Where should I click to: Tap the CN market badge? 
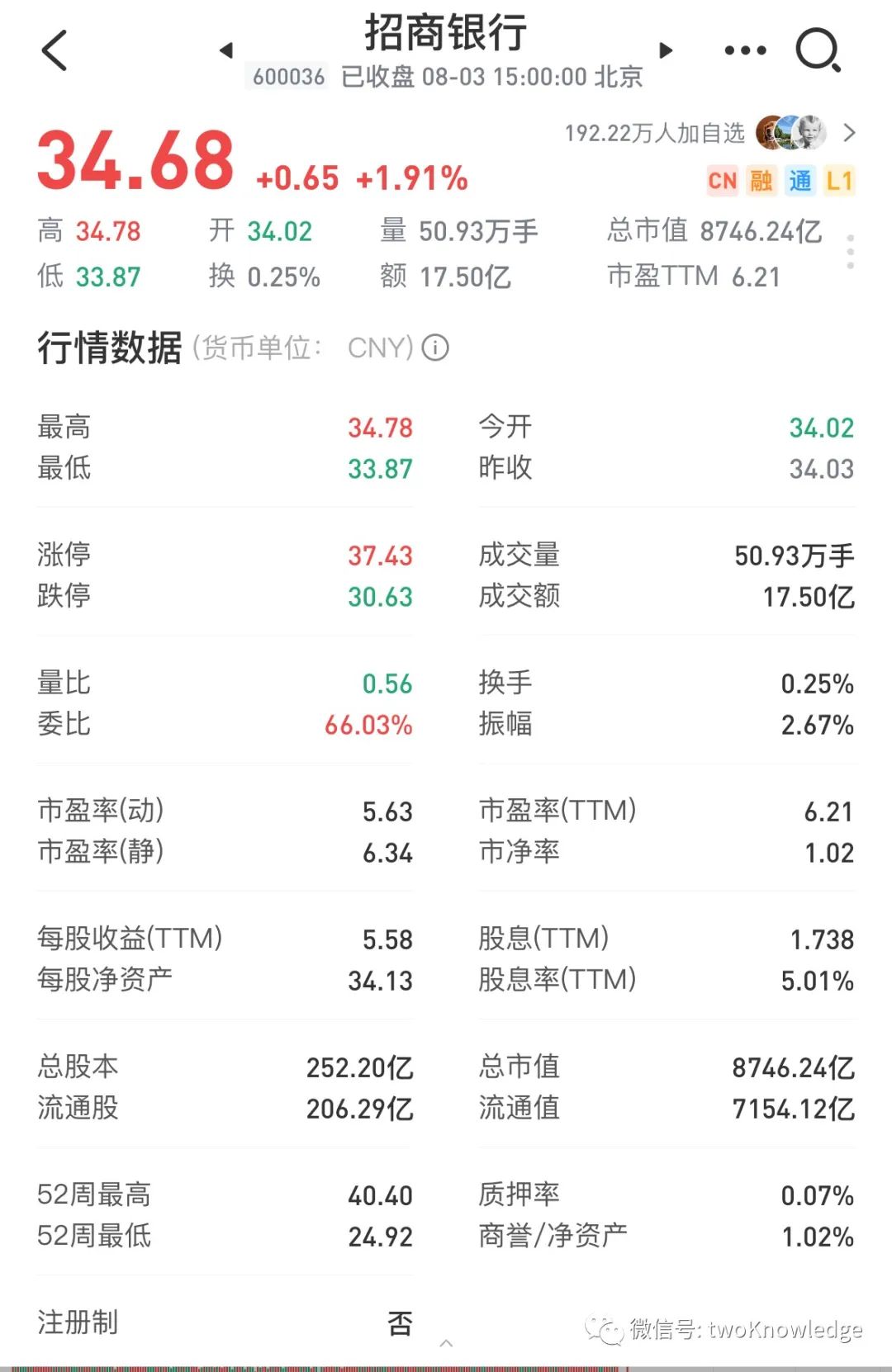(x=723, y=180)
